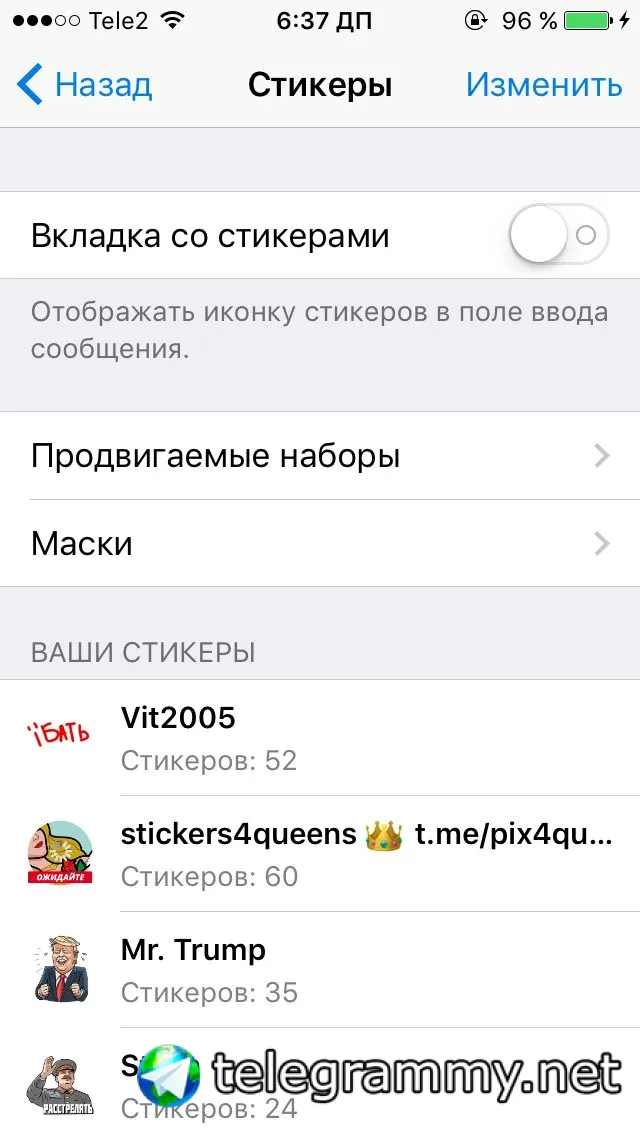Open the Маски section
The width and height of the screenshot is (640, 1136).
pyautogui.click(x=320, y=544)
